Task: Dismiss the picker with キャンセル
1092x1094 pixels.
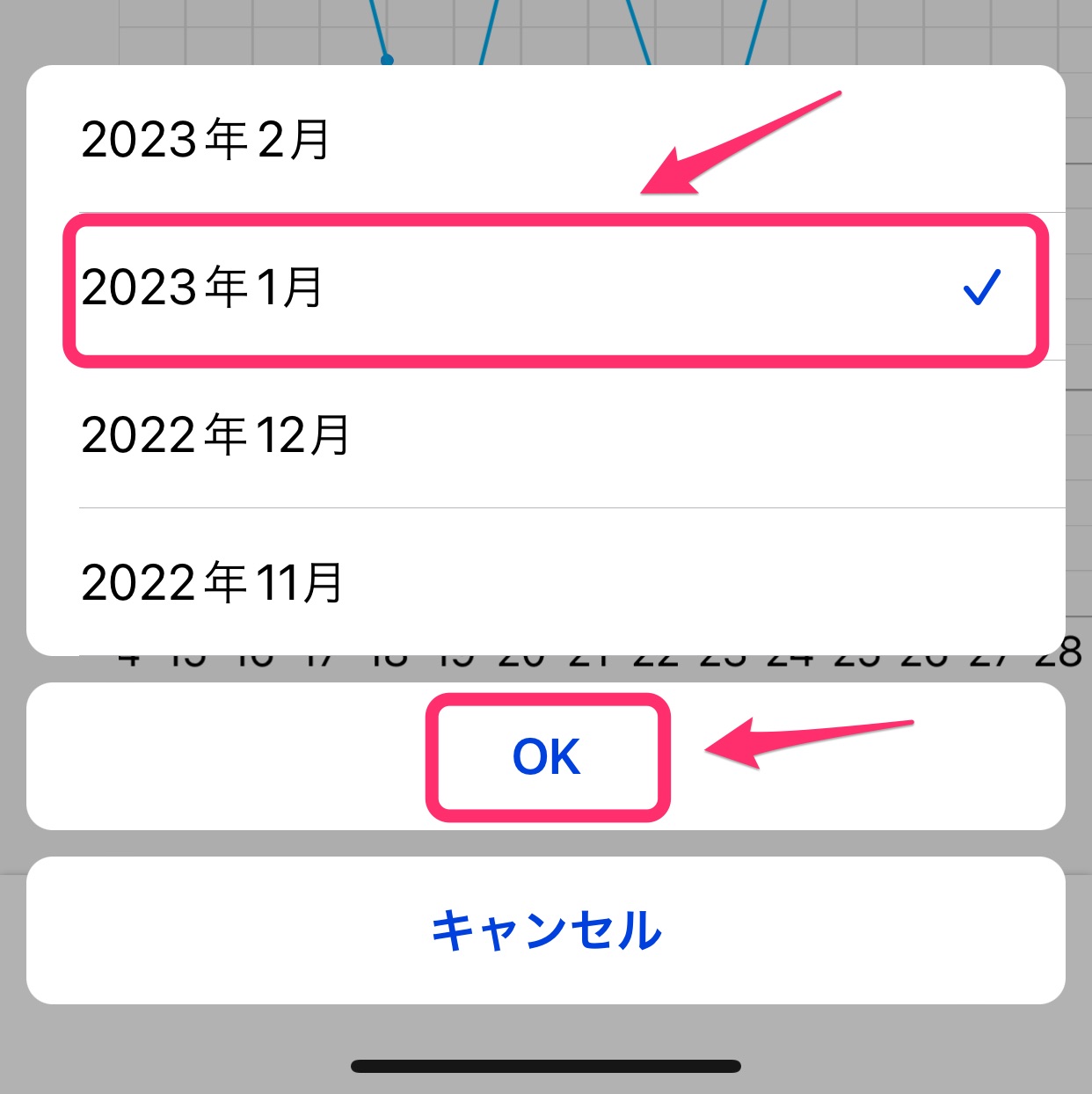Action: pos(546,930)
